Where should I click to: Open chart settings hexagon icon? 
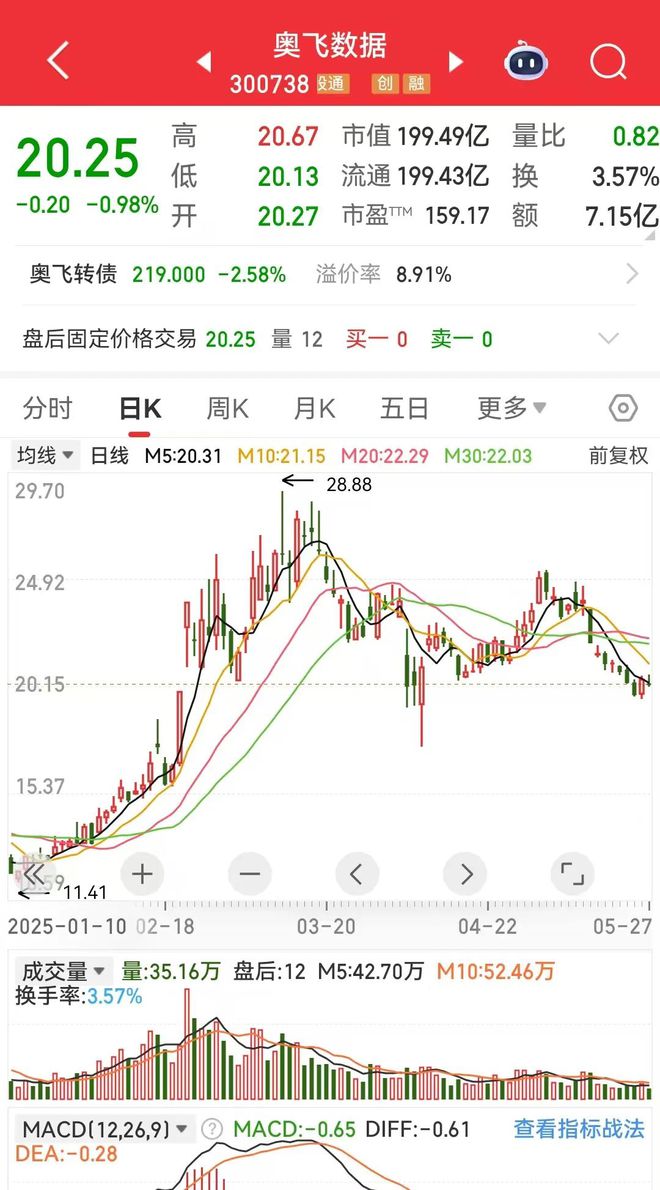click(622, 408)
